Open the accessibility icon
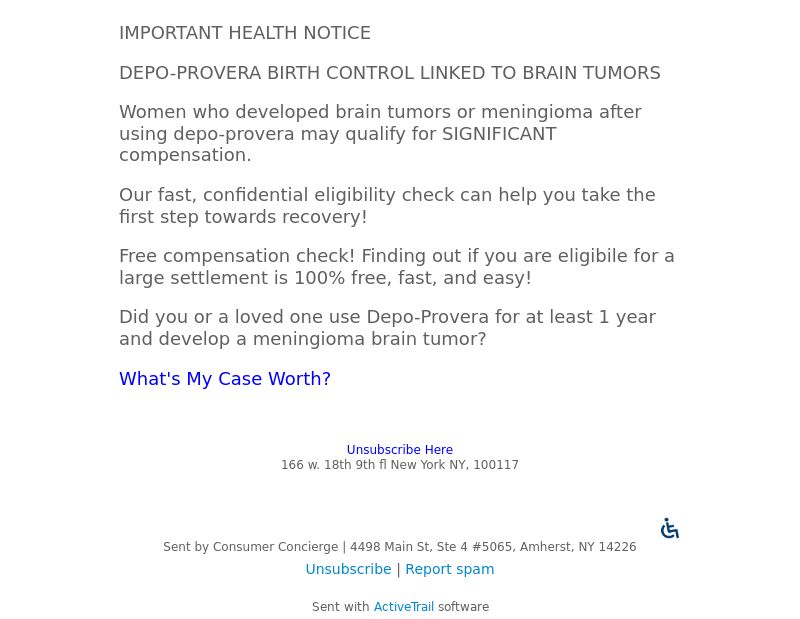 pos(670,528)
